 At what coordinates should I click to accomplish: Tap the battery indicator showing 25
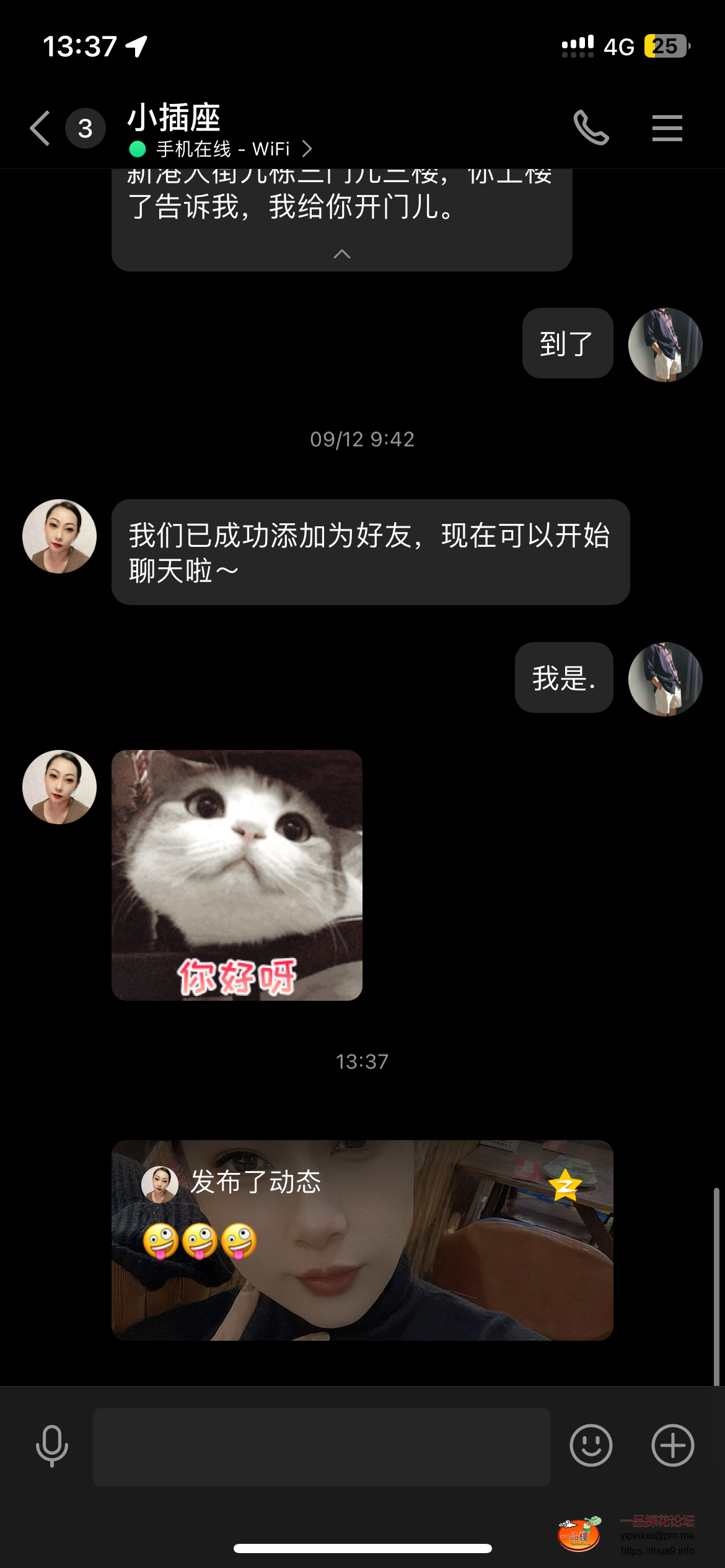pyautogui.click(x=663, y=43)
